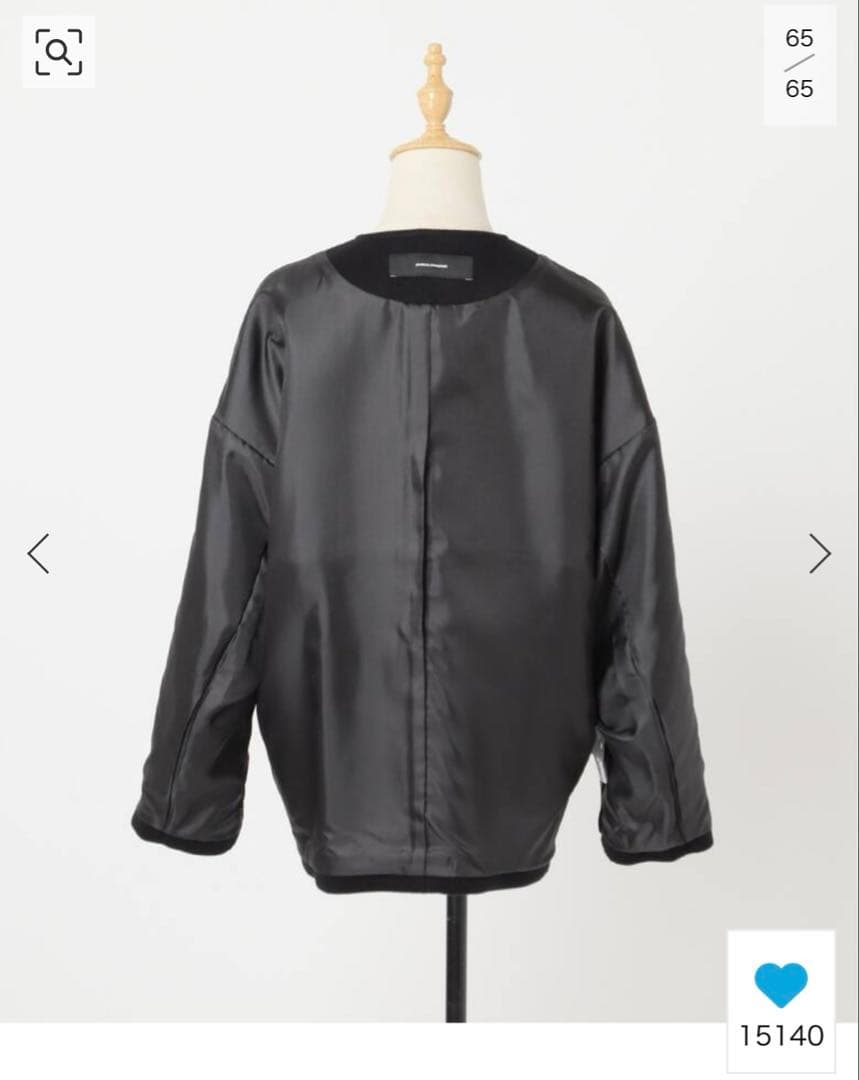Like this item with the heart
Image resolution: width=859 pixels, height=1080 pixels.
[x=780, y=985]
